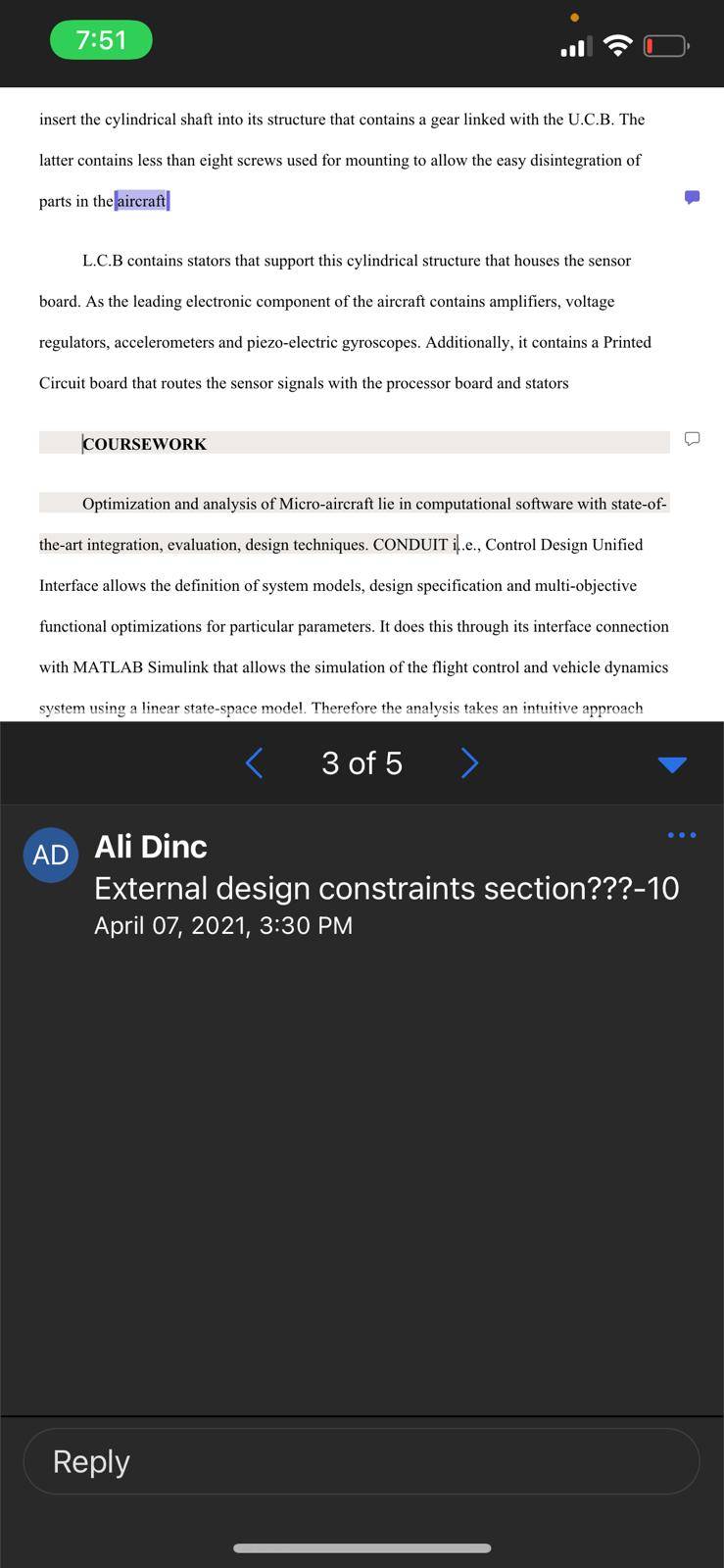Viewport: 724px width, 1568px height.
Task: Tap the Reply field
Action: [362, 1461]
